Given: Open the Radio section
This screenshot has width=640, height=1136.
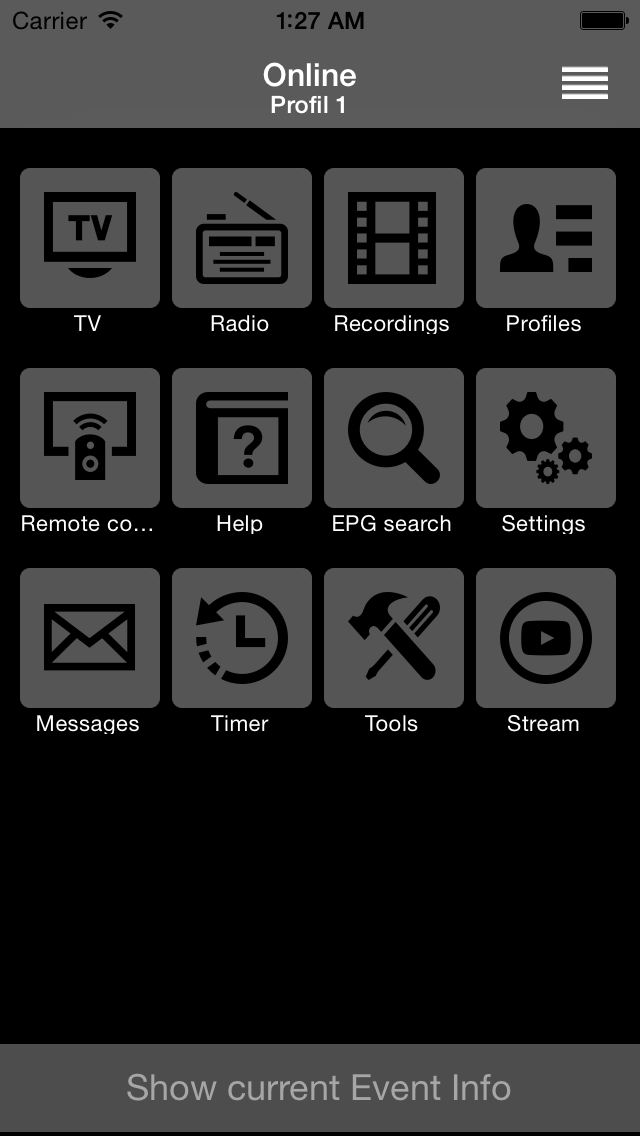Looking at the screenshot, I should coord(242,238).
